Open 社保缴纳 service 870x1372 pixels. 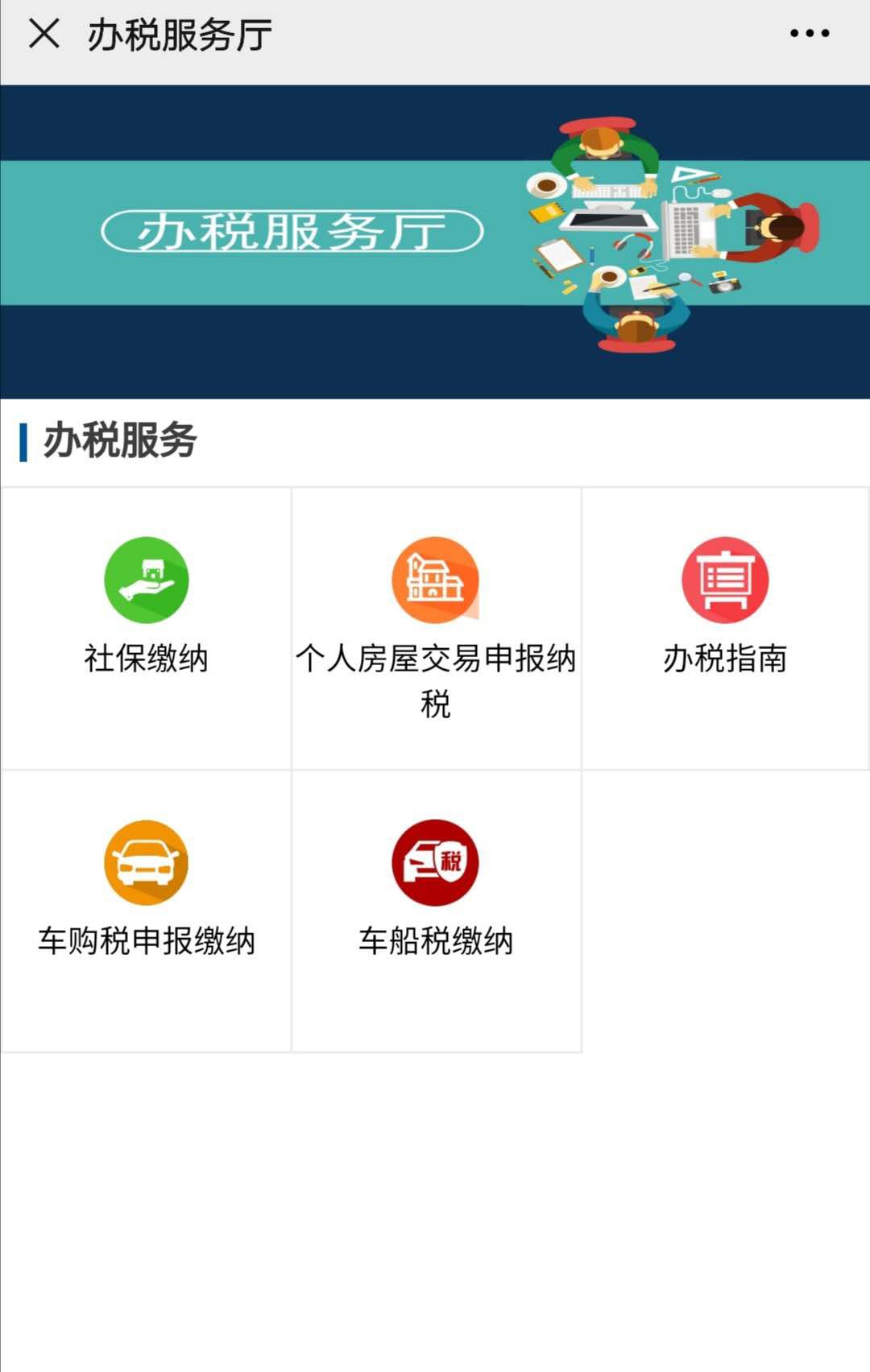(x=146, y=604)
